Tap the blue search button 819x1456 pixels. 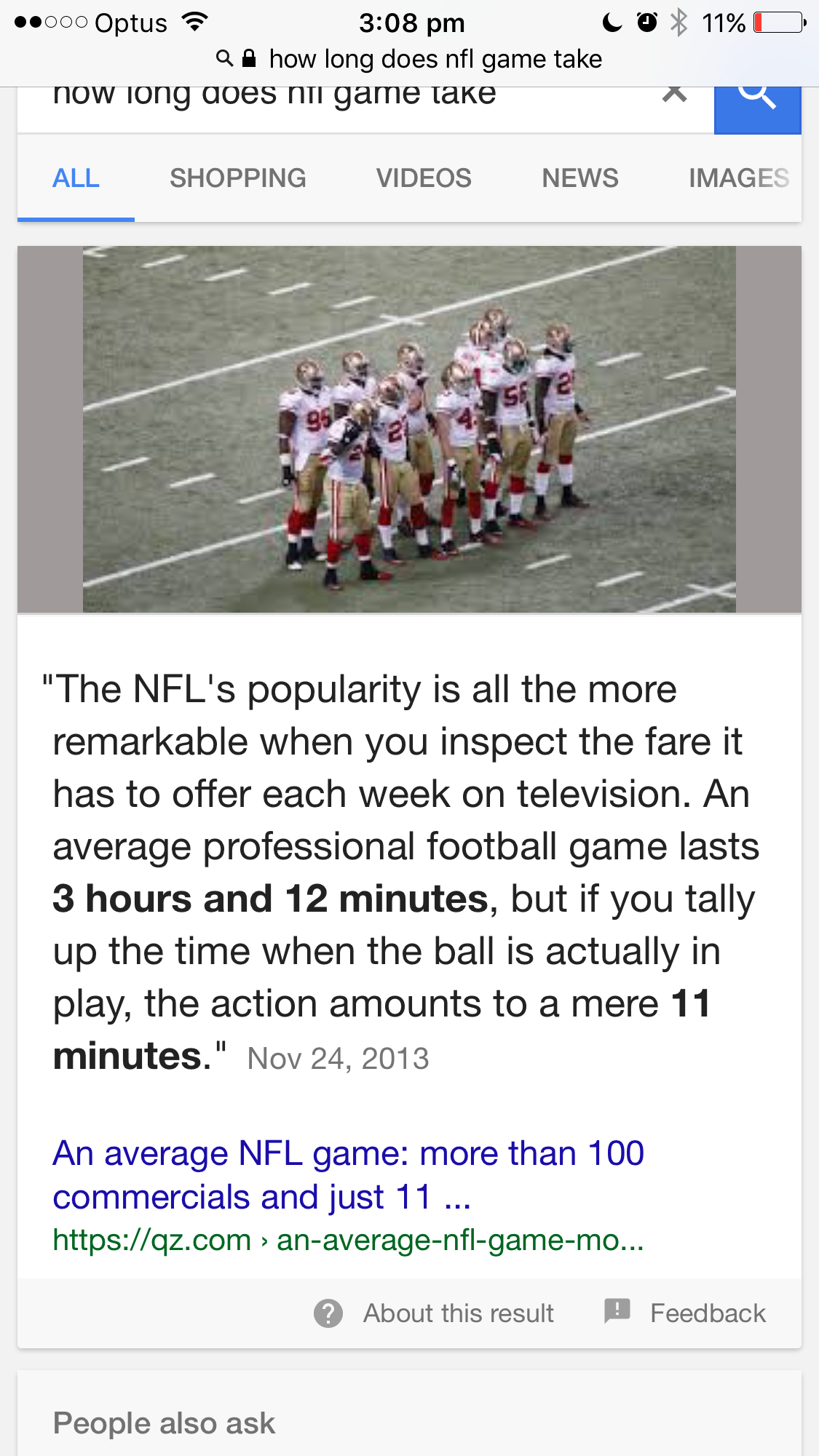click(x=757, y=108)
